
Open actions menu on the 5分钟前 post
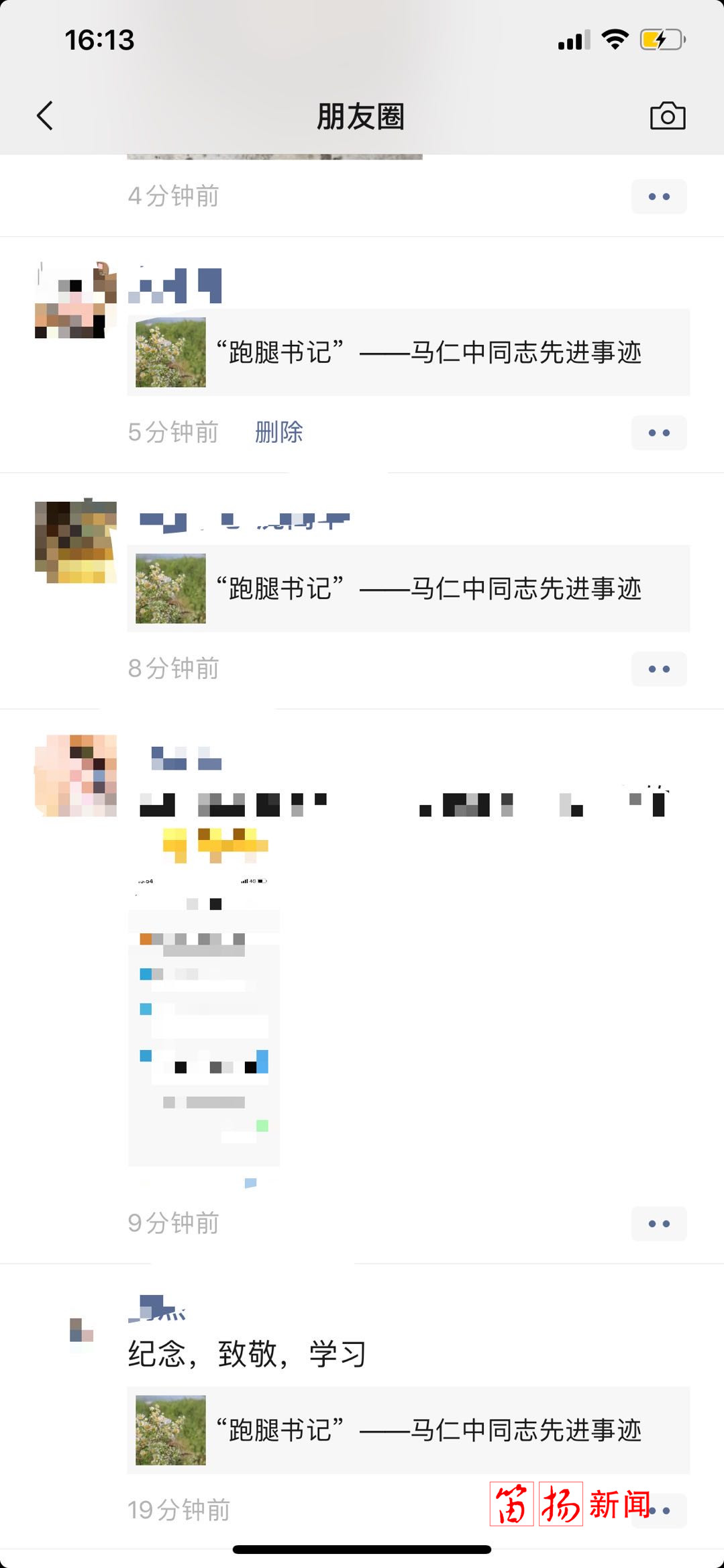[x=659, y=433]
